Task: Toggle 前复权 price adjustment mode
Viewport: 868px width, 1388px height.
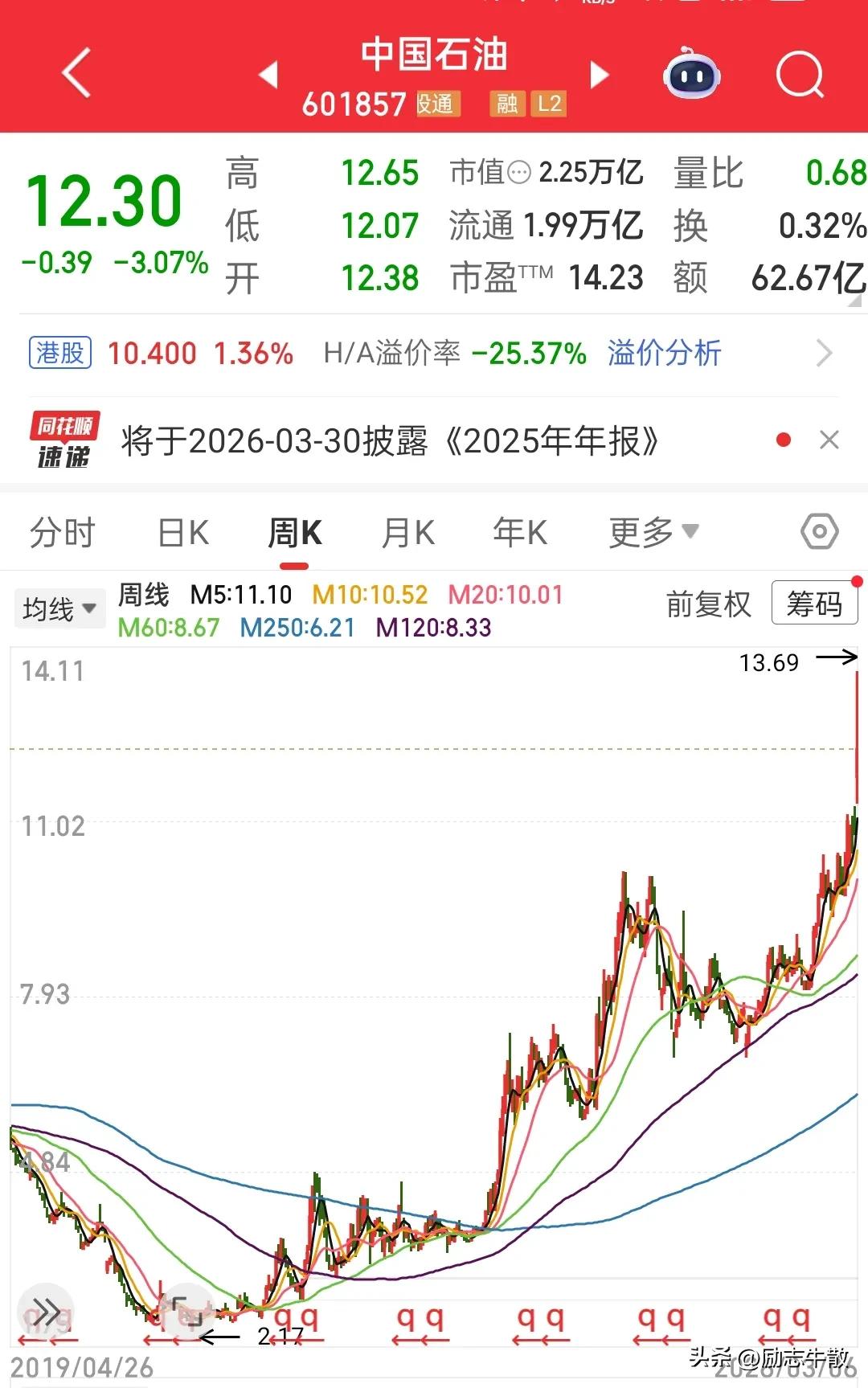Action: [710, 604]
